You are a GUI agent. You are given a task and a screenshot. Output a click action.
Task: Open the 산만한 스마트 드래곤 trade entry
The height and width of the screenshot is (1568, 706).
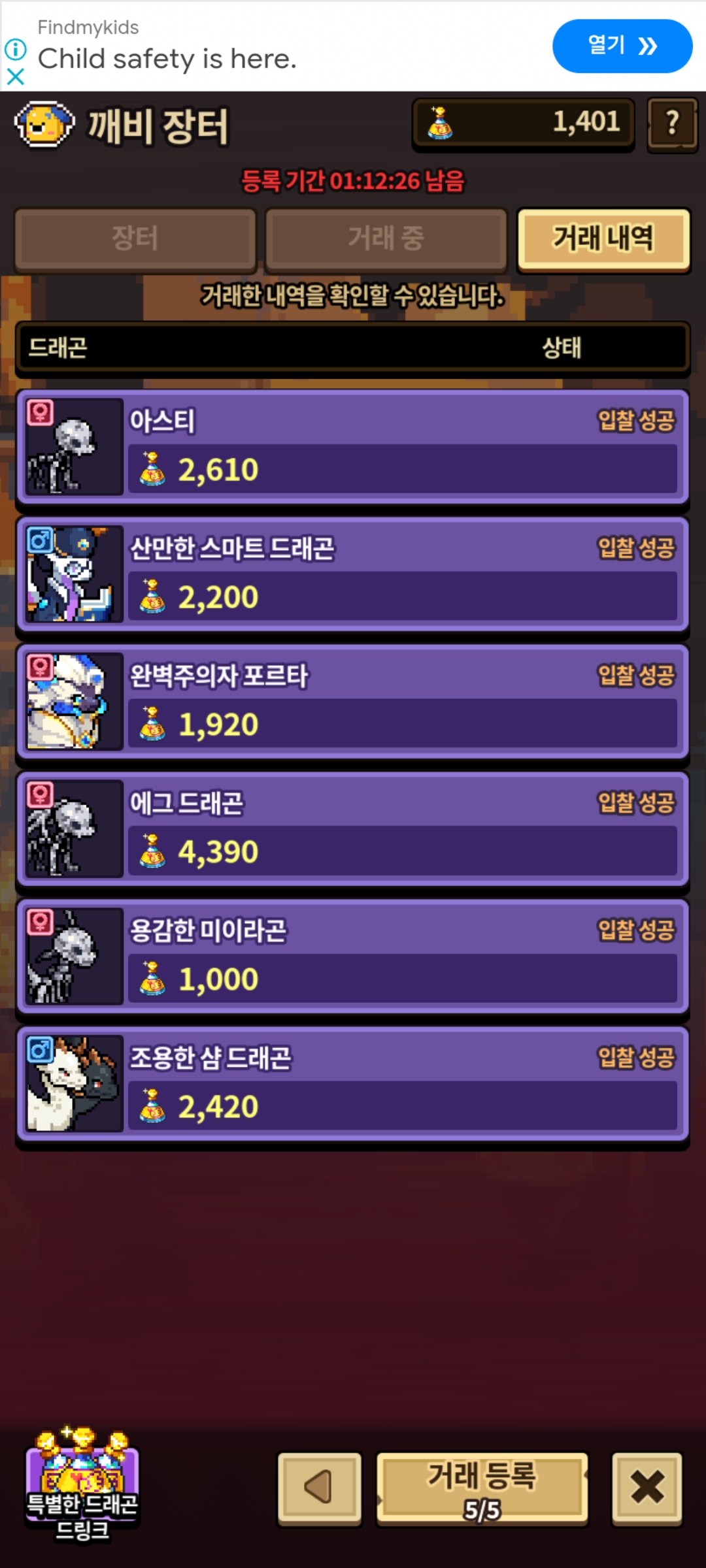tap(353, 574)
